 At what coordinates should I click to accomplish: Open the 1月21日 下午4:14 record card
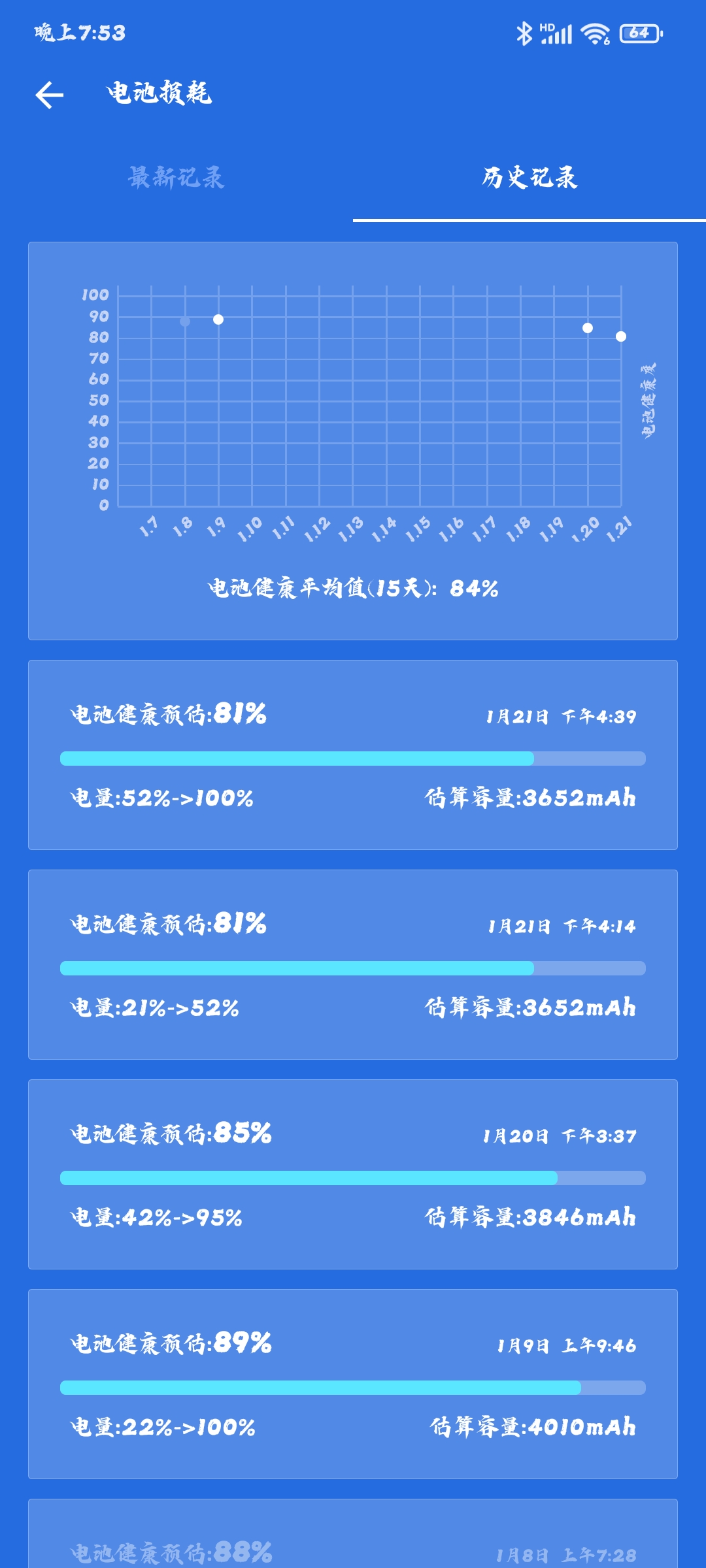tap(353, 964)
